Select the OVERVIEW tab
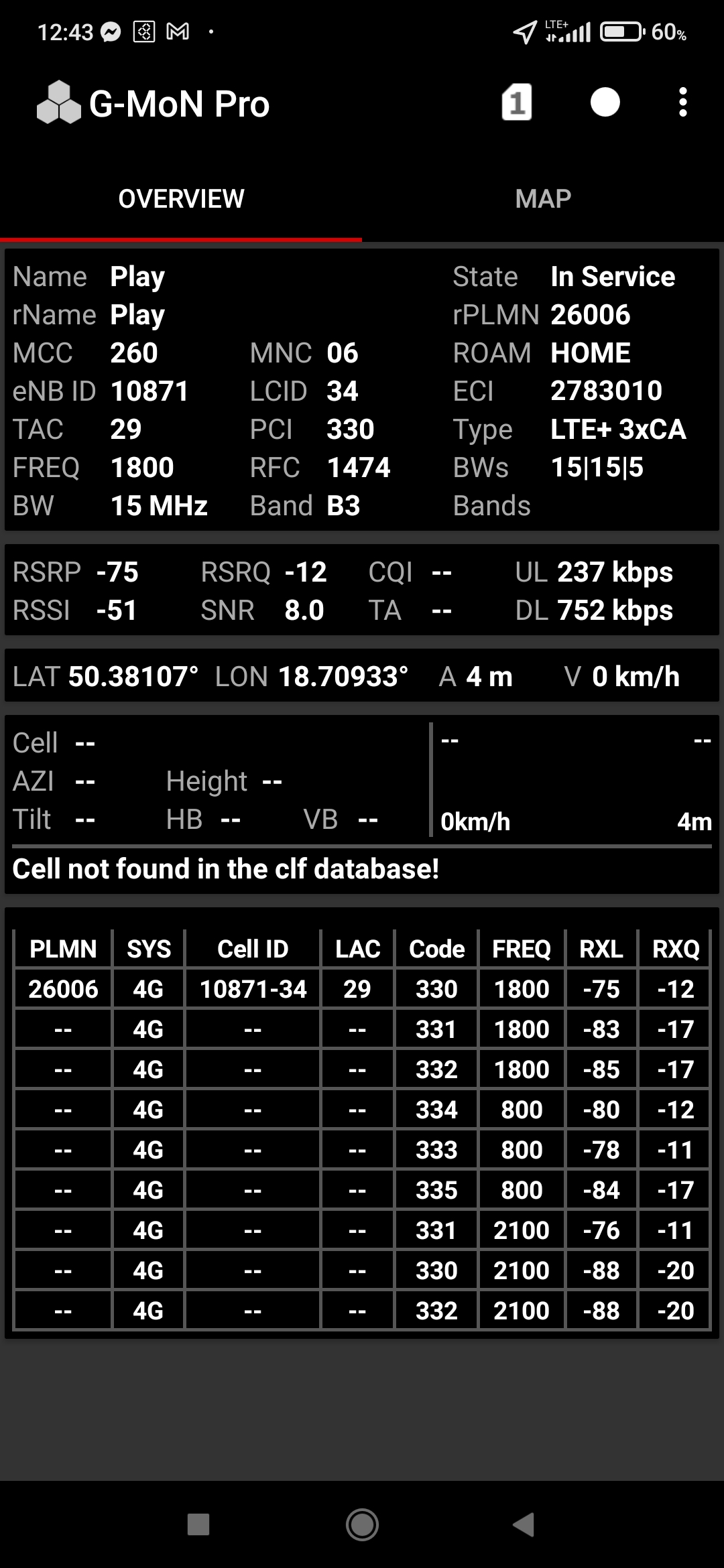This screenshot has width=724, height=1568. [x=181, y=199]
